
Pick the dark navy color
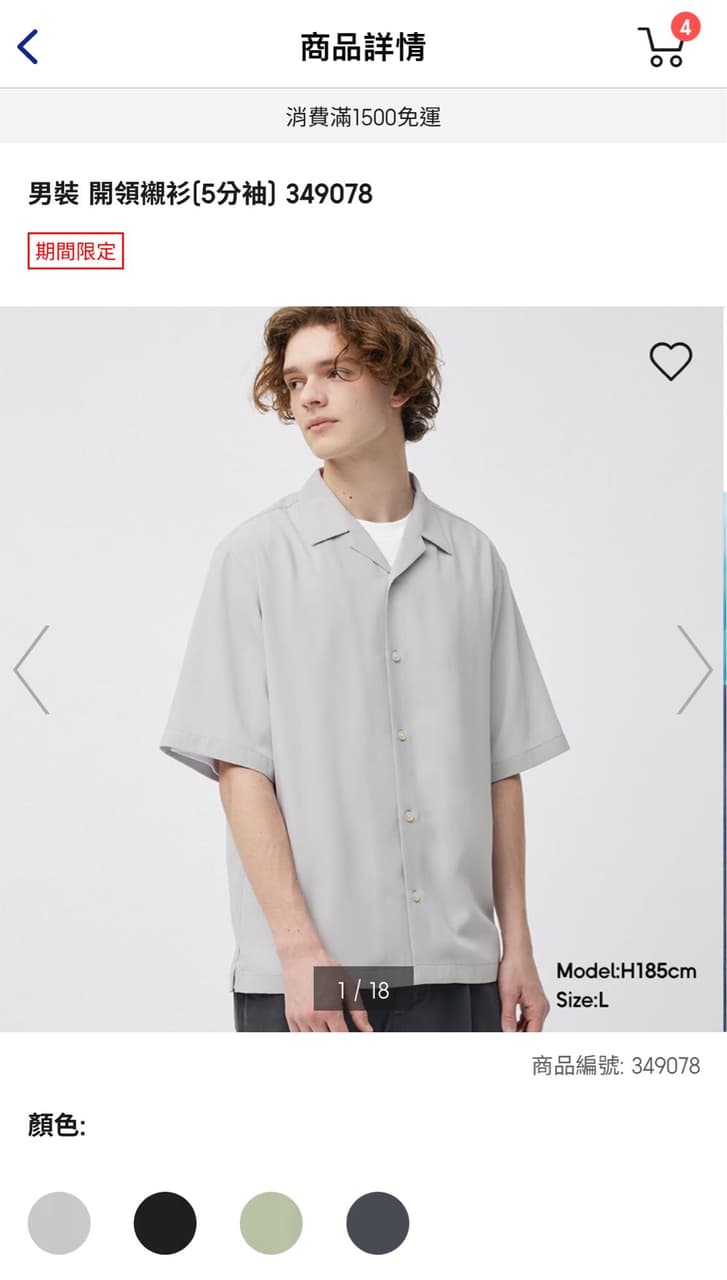click(x=377, y=1222)
